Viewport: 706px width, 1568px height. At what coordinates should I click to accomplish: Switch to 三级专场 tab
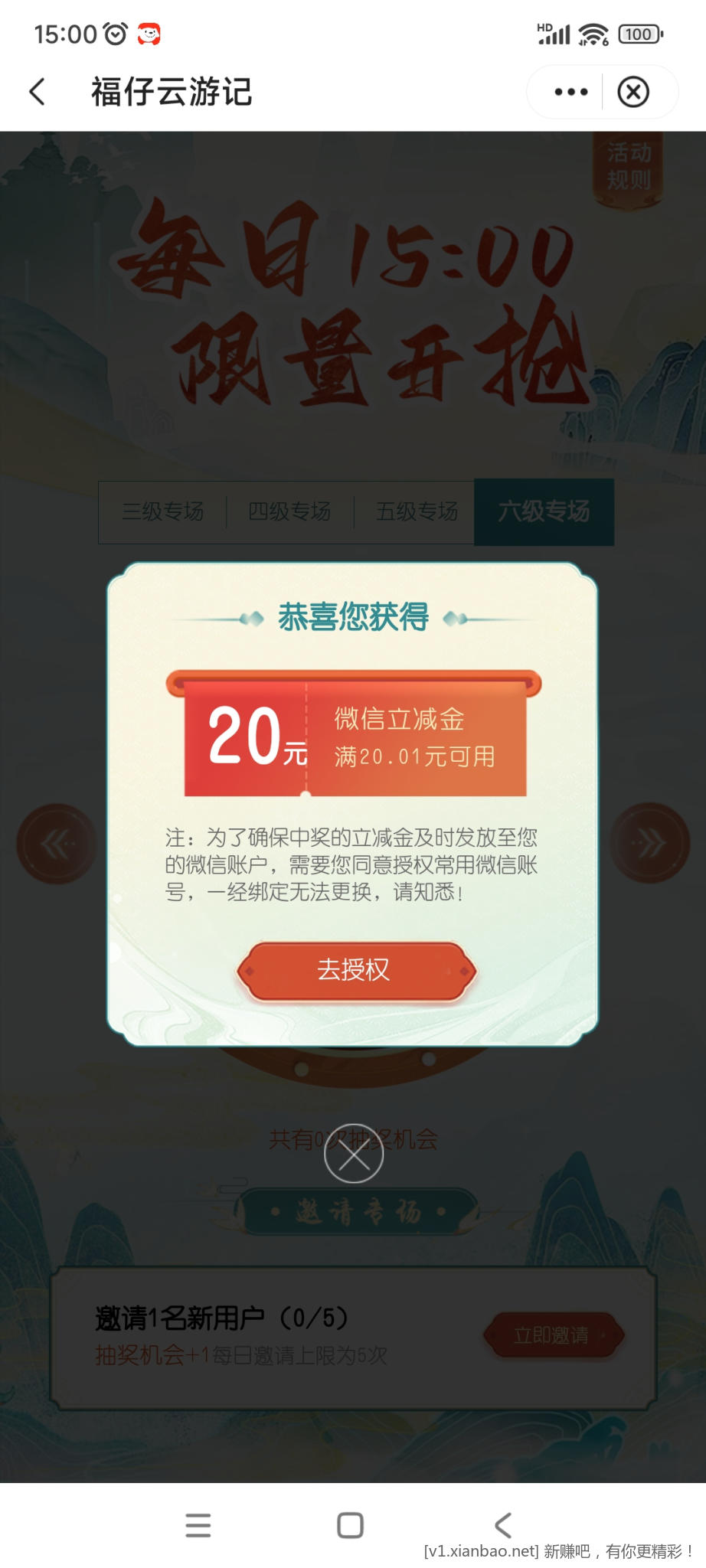(x=163, y=511)
